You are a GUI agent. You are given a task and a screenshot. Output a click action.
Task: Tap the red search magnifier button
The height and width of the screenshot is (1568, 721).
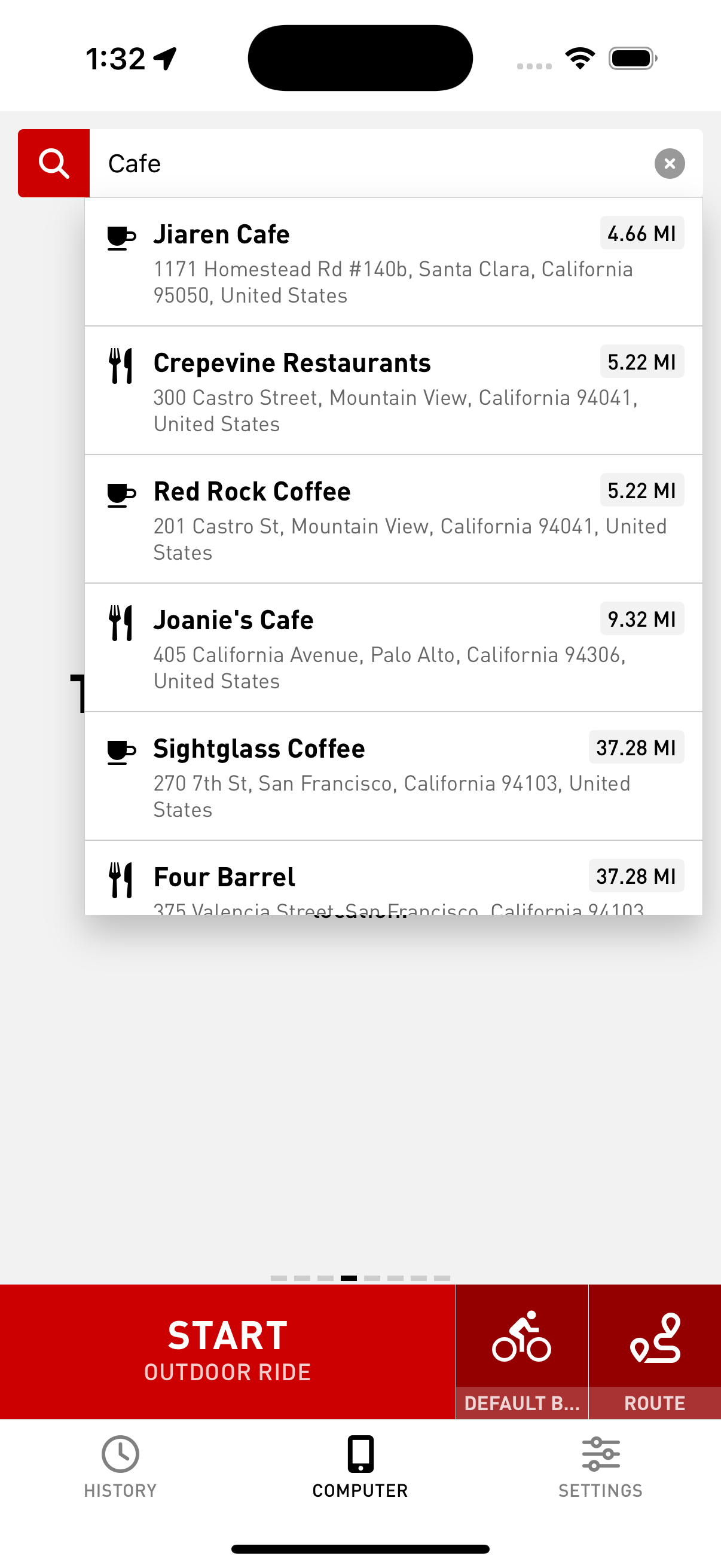pyautogui.click(x=54, y=163)
